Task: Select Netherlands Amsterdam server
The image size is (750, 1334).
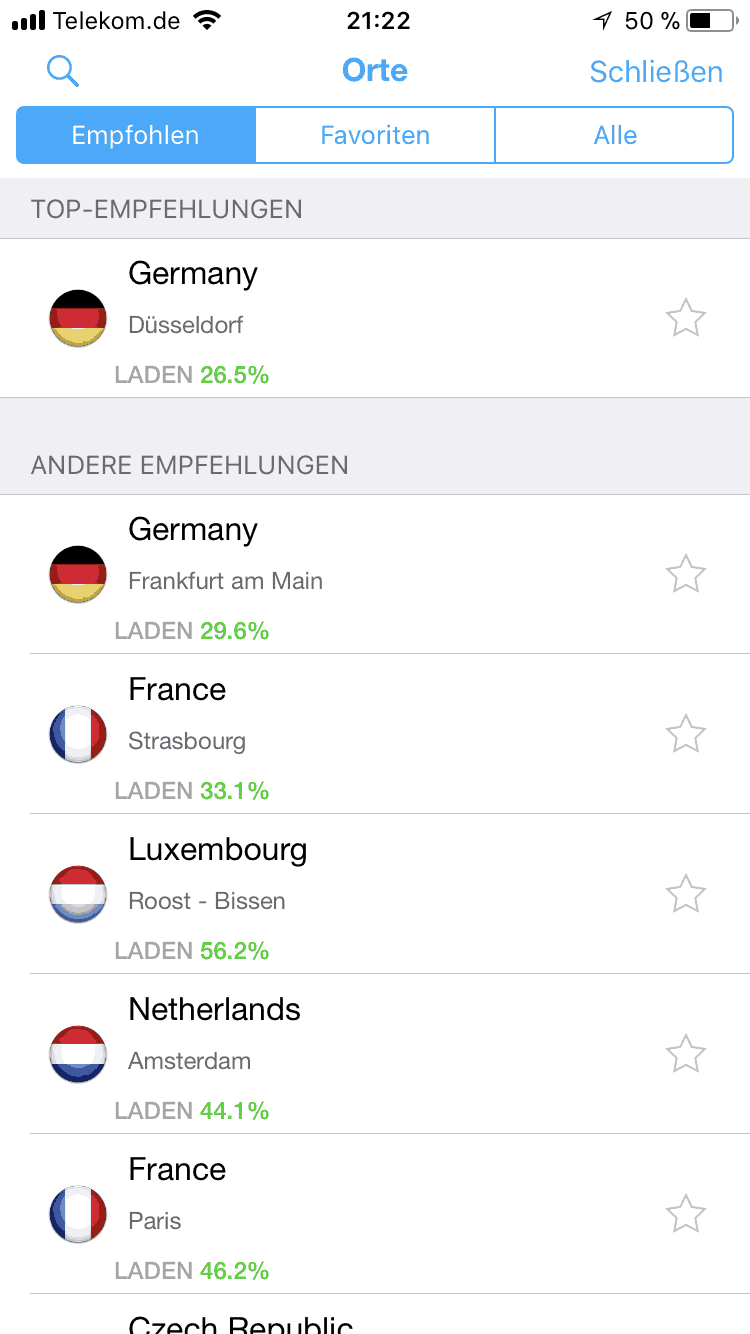Action: (x=375, y=1054)
